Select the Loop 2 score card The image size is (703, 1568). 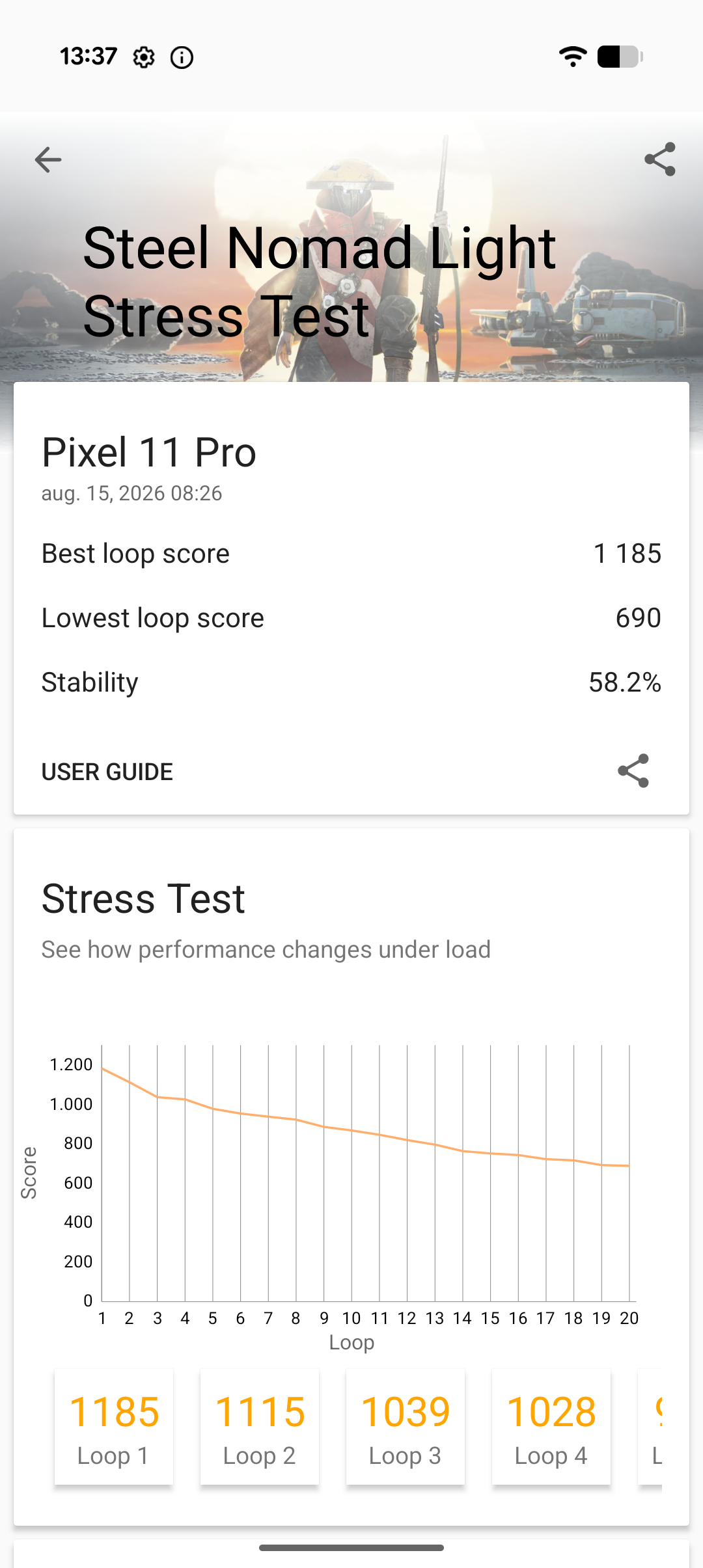(x=260, y=1427)
